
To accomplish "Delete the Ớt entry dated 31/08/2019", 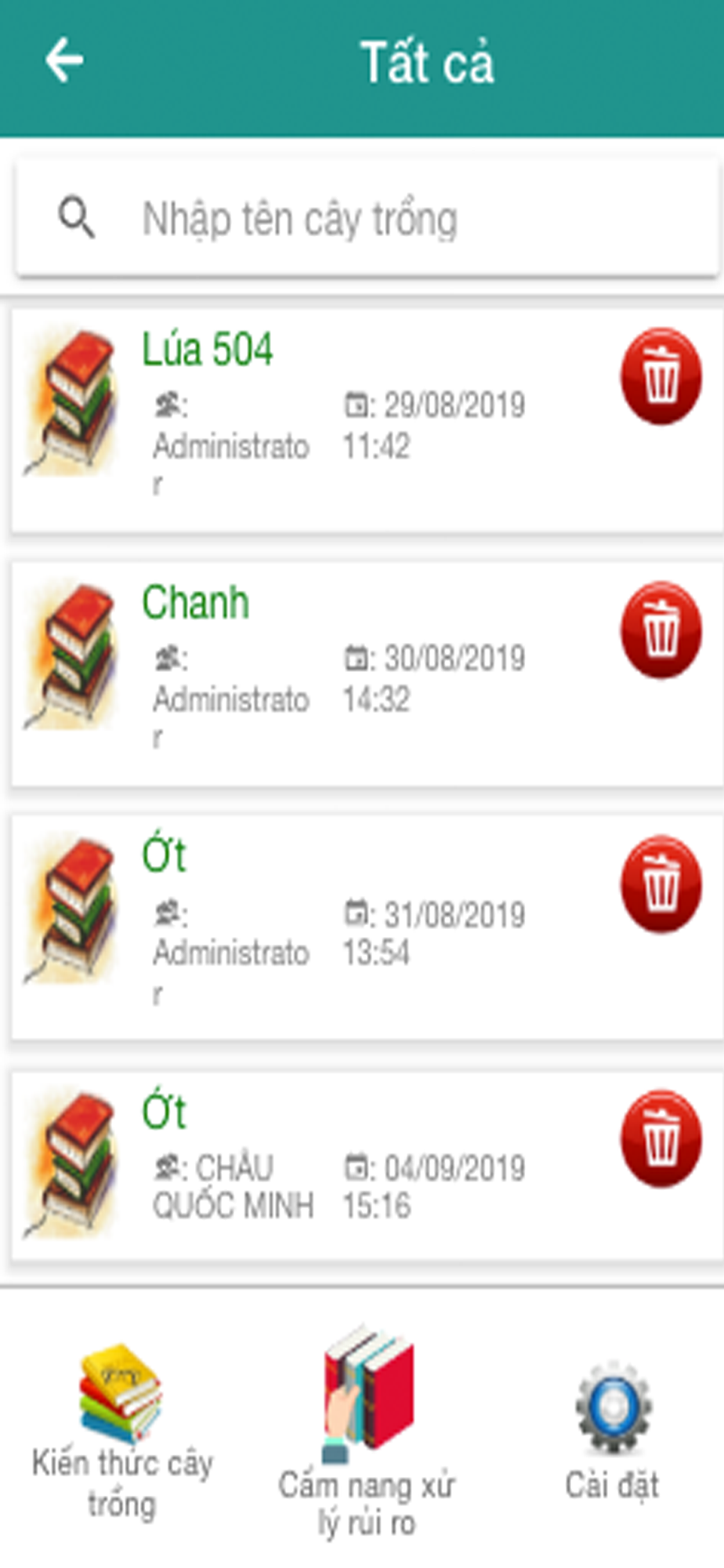I will (x=661, y=884).
